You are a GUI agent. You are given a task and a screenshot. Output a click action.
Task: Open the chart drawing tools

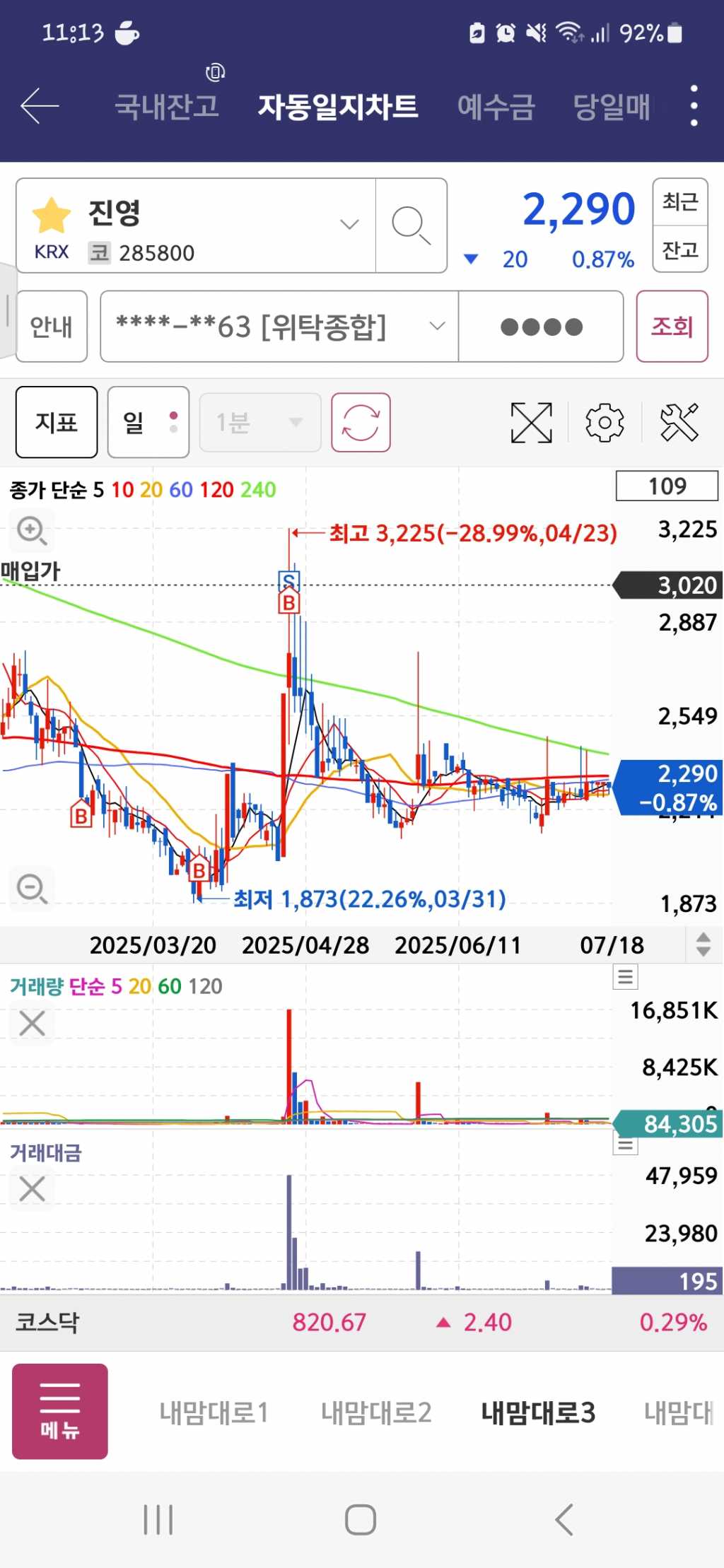pyautogui.click(x=679, y=423)
